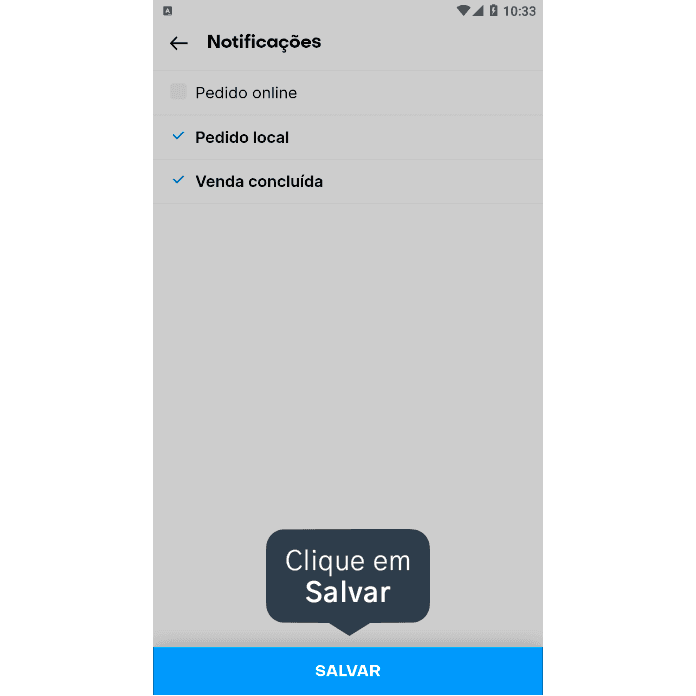This screenshot has width=696, height=696.
Task: Uncheck the Pedido local notification
Action: click(348, 137)
